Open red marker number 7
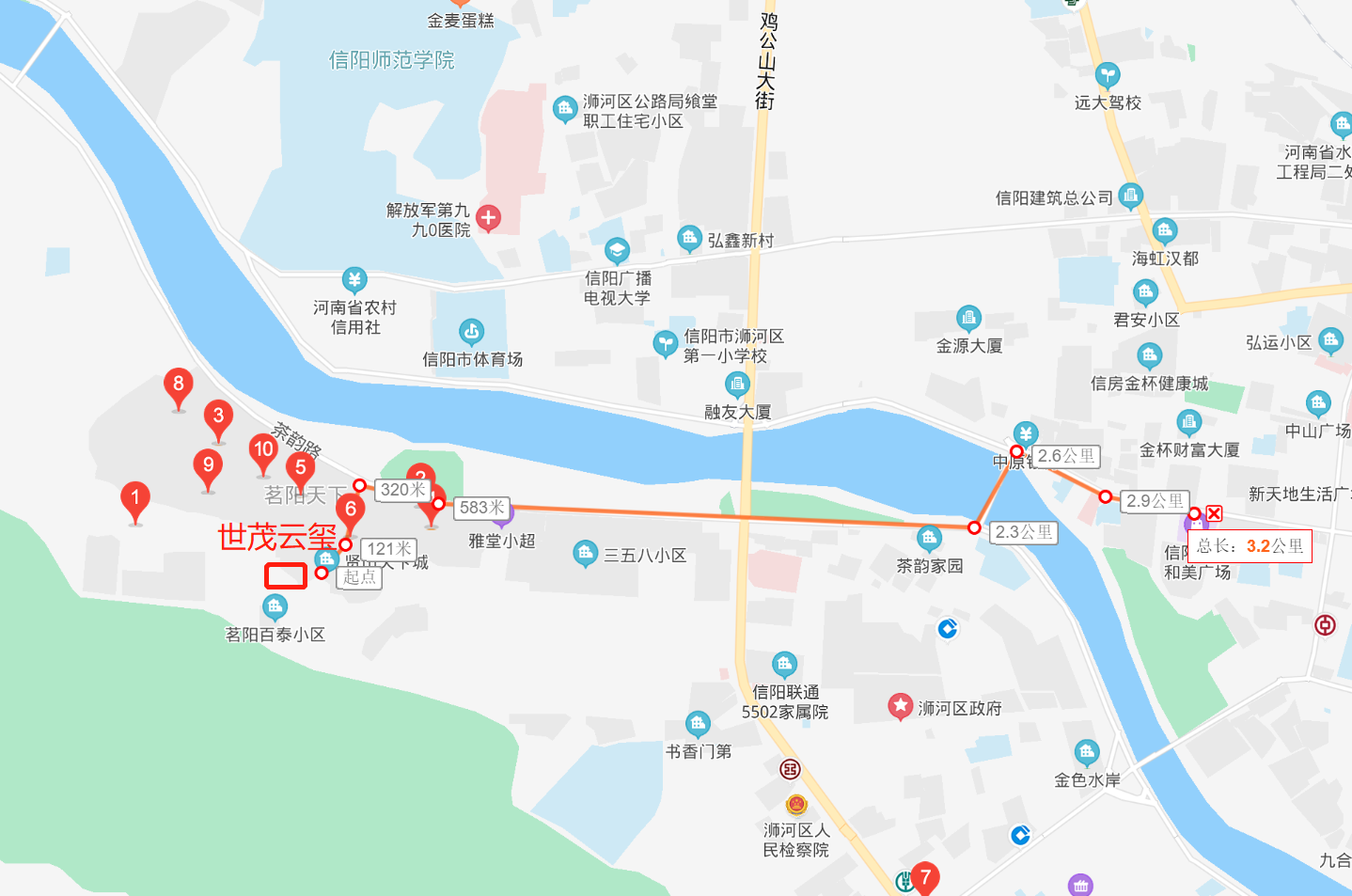1352x896 pixels. (925, 878)
